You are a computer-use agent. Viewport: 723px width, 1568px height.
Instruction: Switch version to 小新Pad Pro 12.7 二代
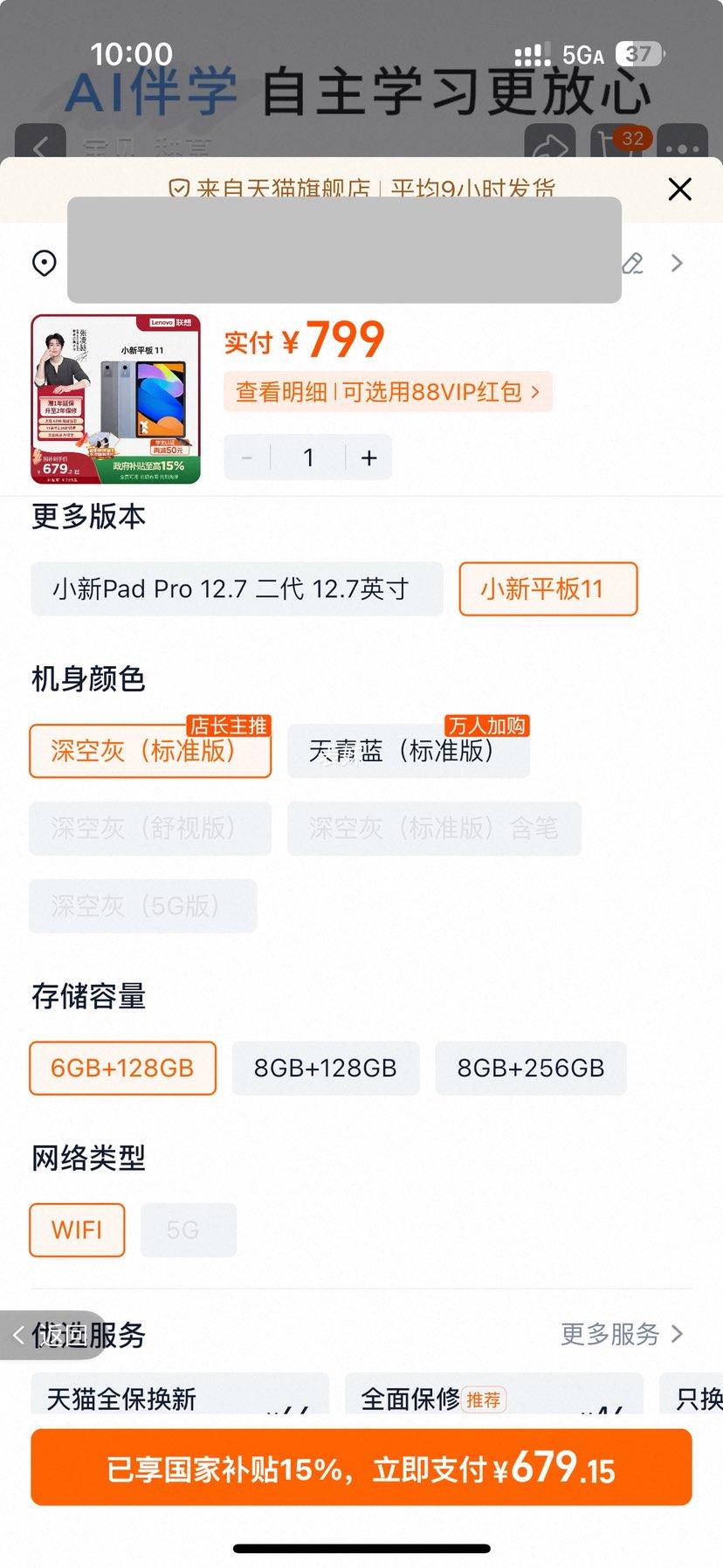(x=236, y=588)
